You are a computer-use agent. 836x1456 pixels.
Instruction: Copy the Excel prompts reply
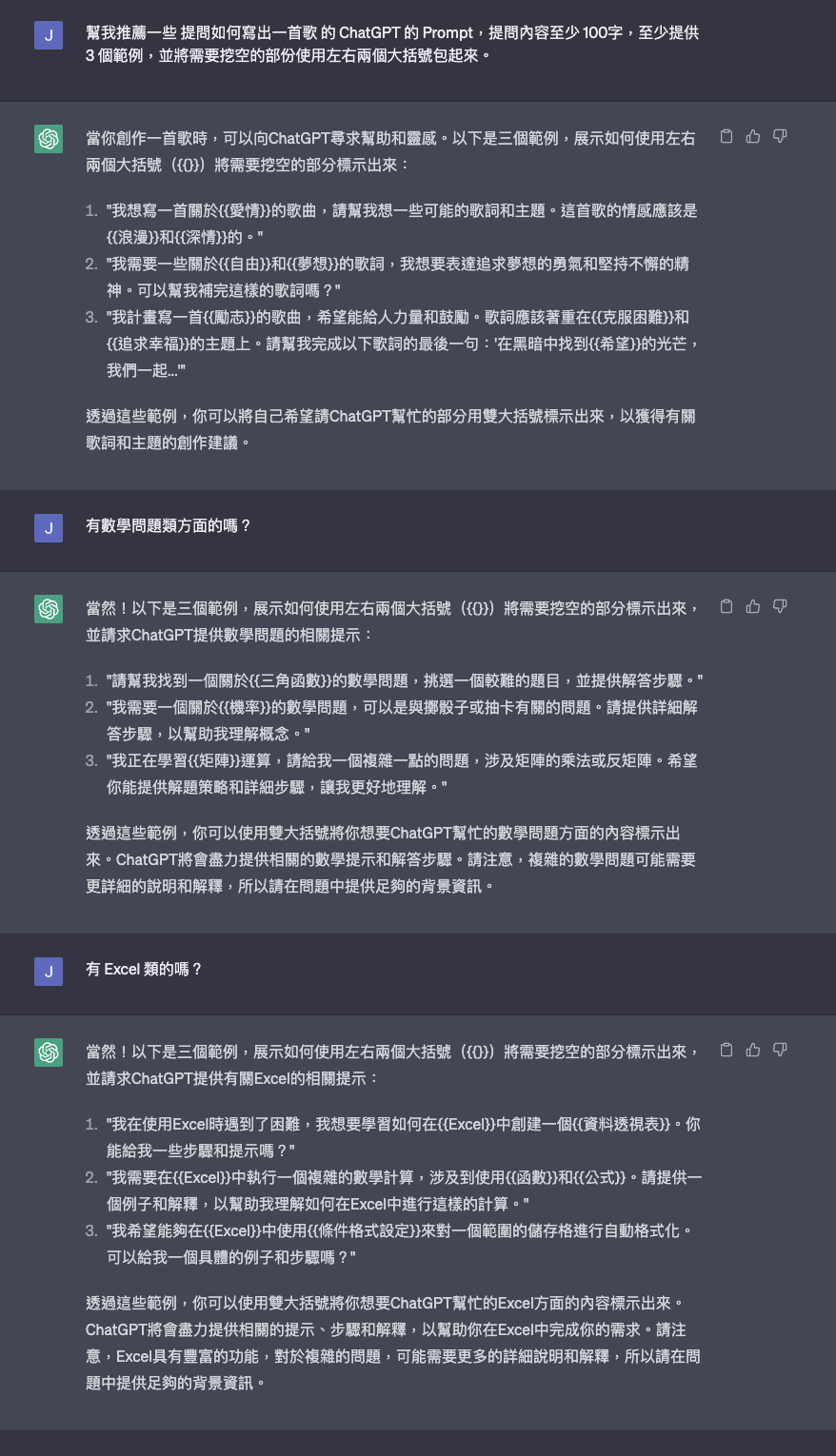point(727,1050)
